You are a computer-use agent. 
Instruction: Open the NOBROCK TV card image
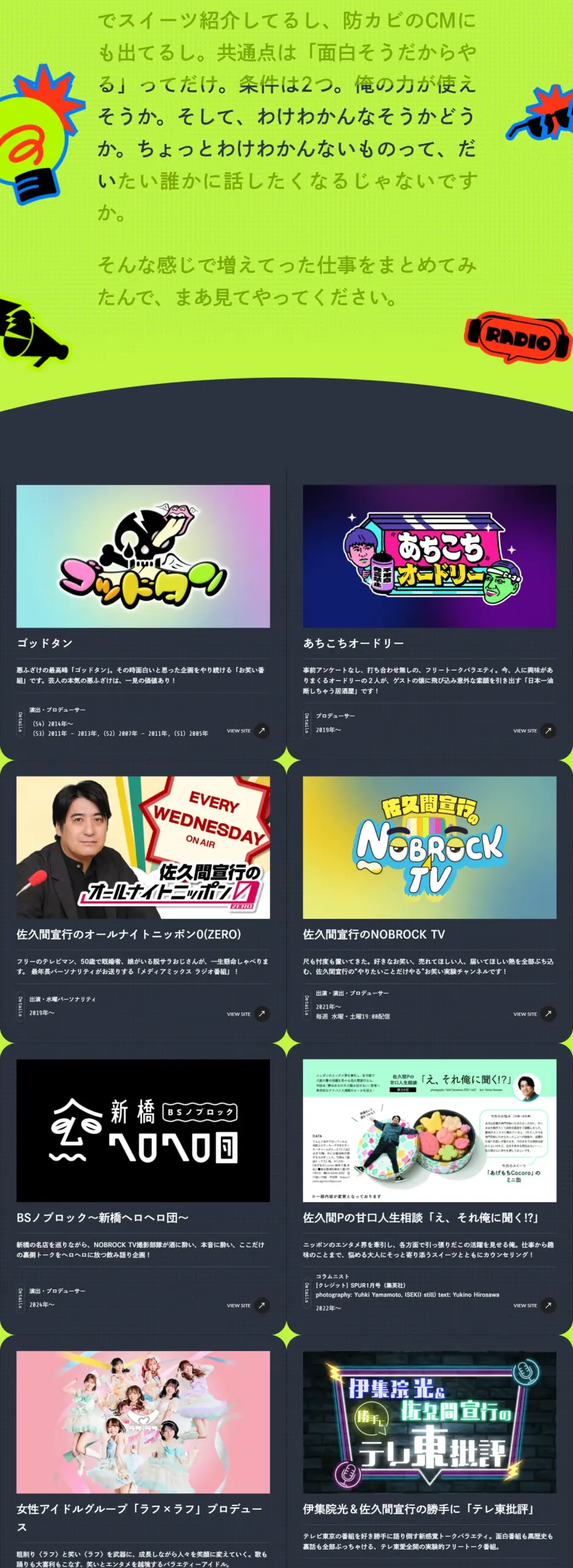tap(429, 848)
